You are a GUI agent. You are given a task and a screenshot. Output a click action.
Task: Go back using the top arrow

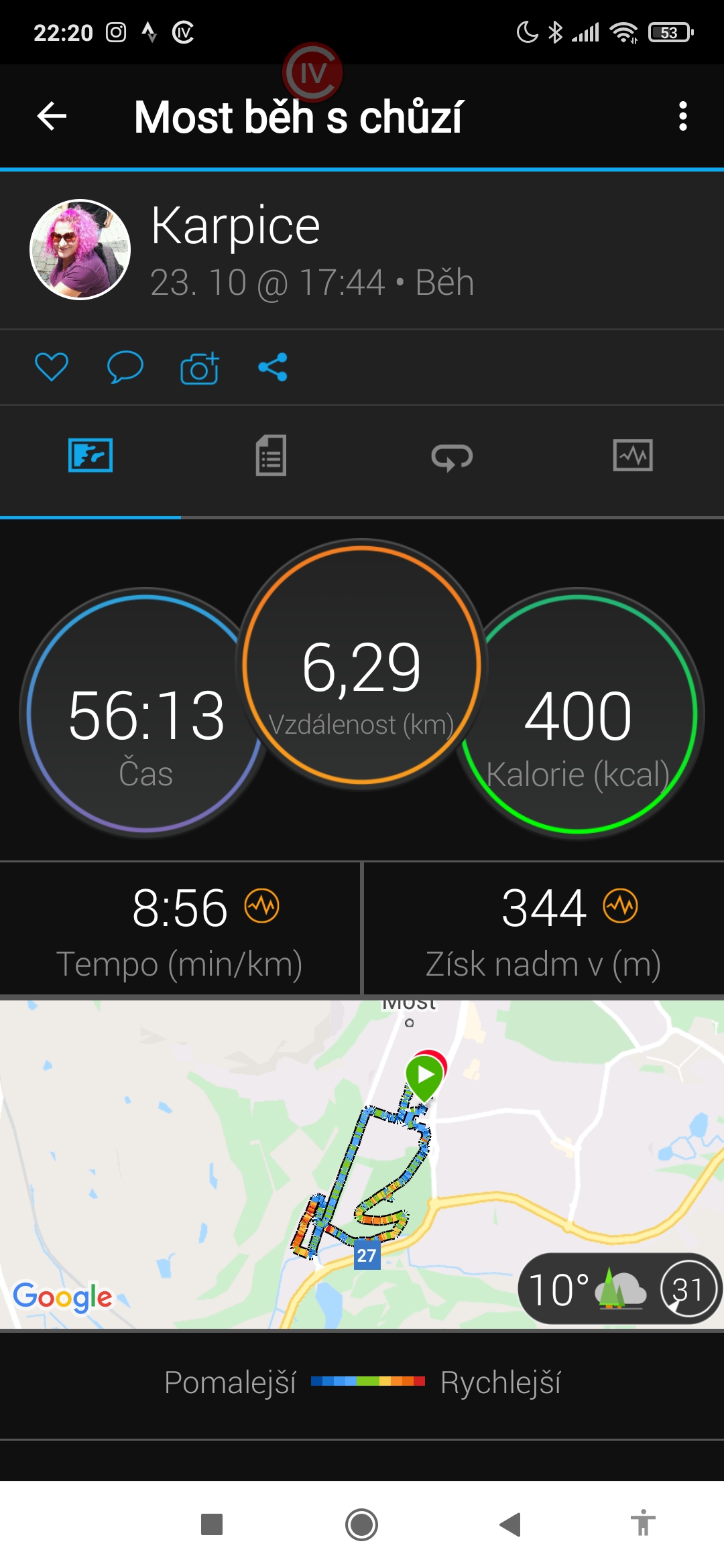pyautogui.click(x=52, y=116)
